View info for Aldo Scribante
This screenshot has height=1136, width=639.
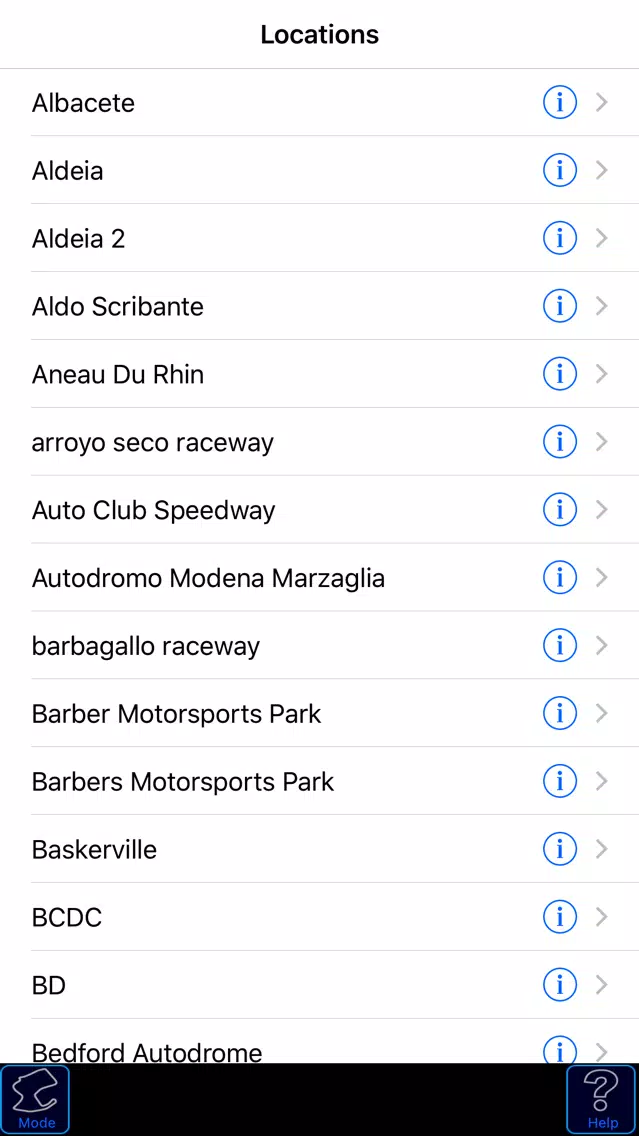(x=559, y=306)
